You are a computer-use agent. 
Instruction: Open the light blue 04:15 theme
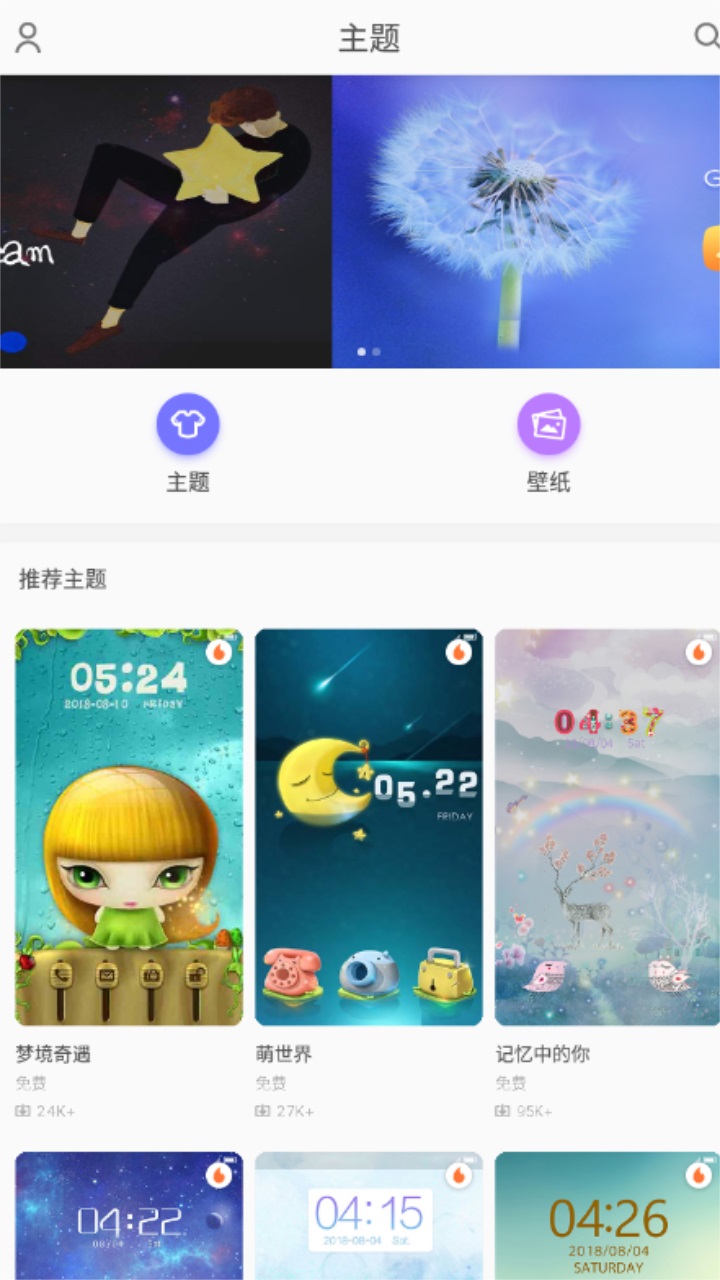tap(369, 1215)
